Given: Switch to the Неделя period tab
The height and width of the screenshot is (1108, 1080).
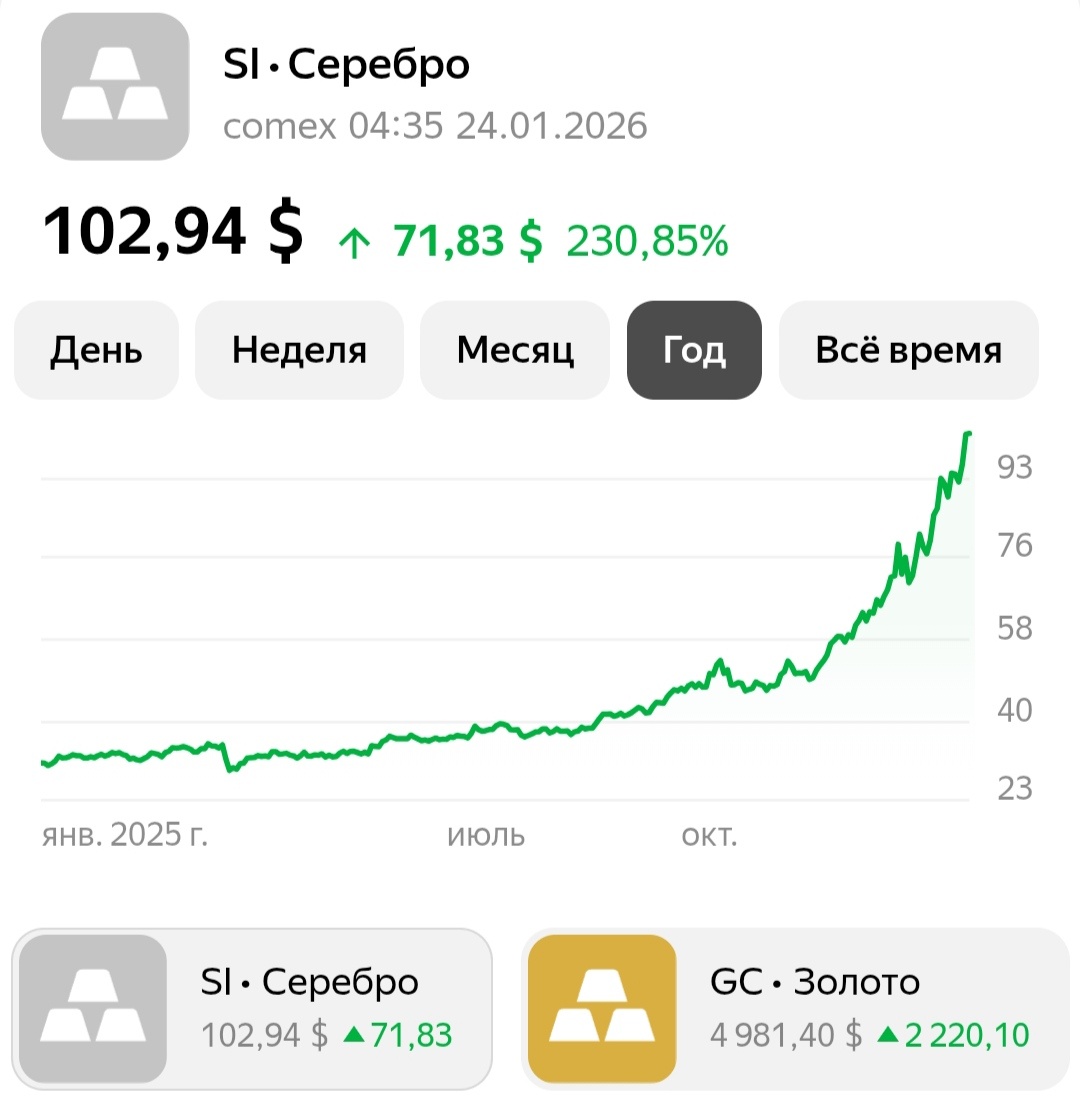Looking at the screenshot, I should point(298,350).
